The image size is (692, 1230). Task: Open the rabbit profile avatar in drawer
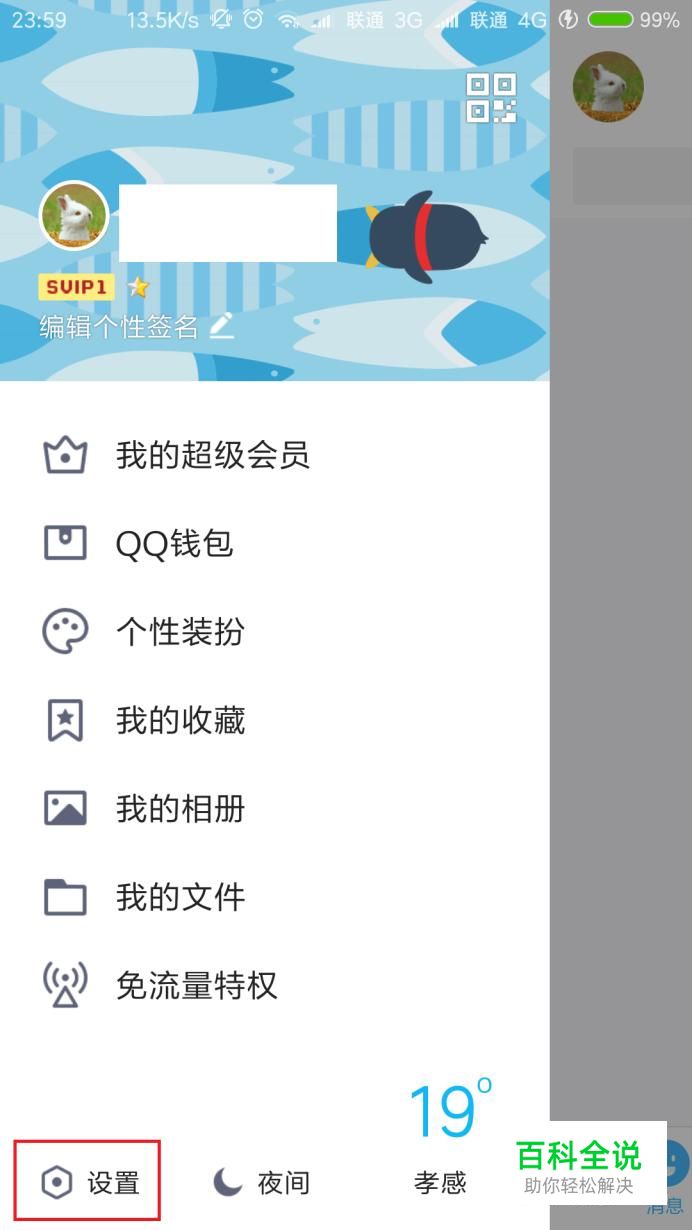[x=74, y=216]
